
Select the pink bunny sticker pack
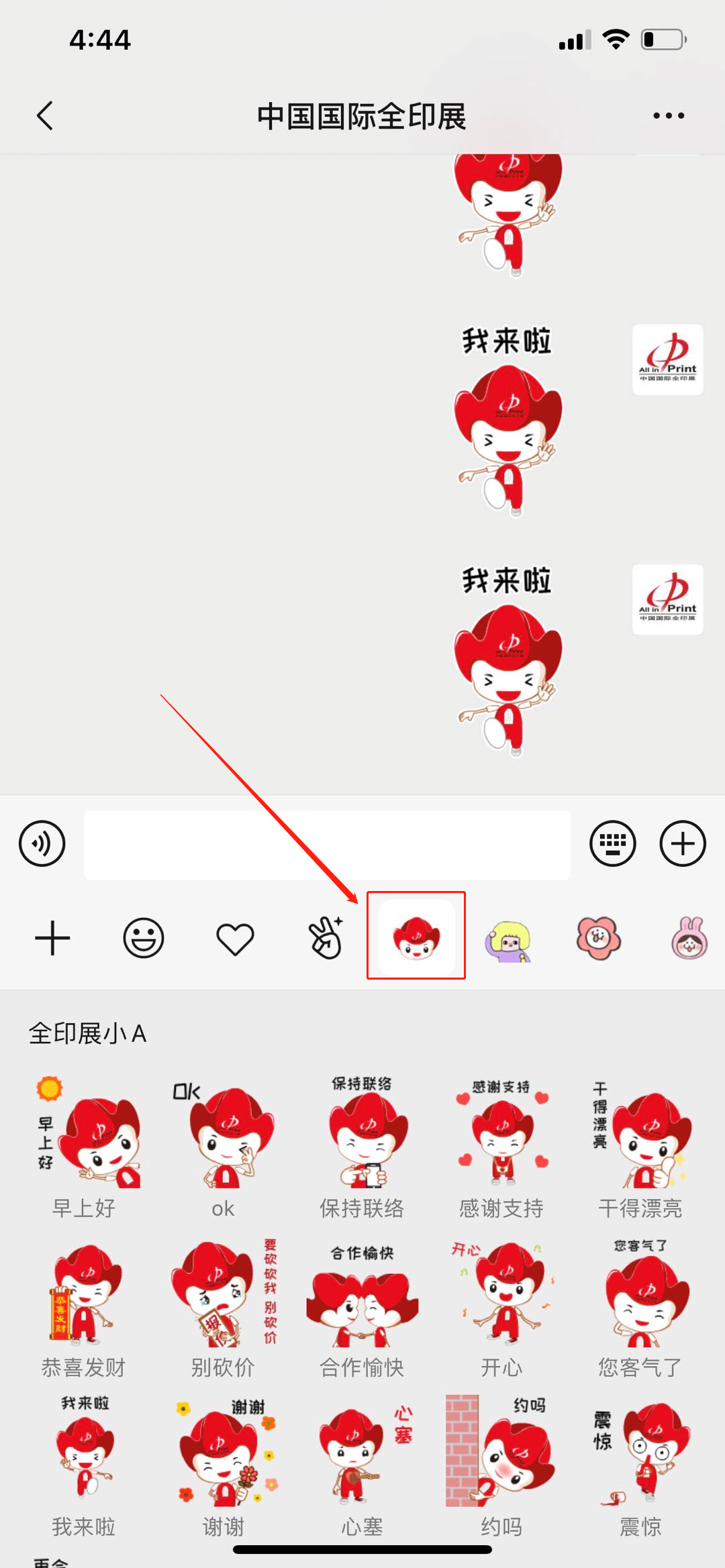[x=689, y=938]
